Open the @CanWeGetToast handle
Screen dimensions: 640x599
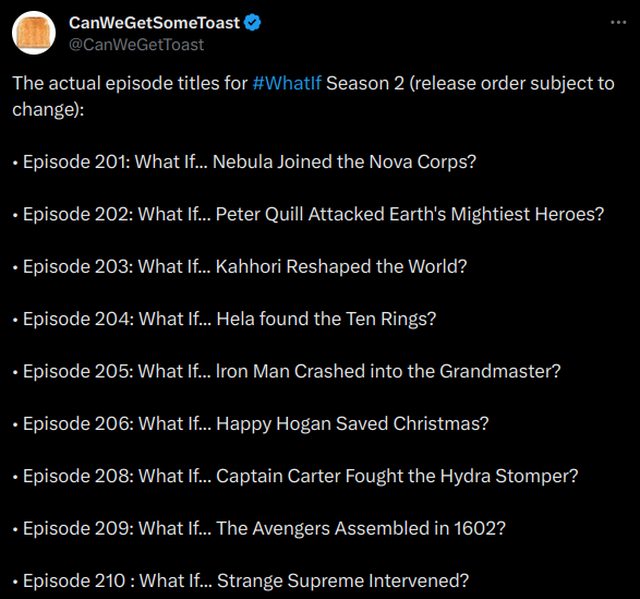pyautogui.click(x=136, y=44)
